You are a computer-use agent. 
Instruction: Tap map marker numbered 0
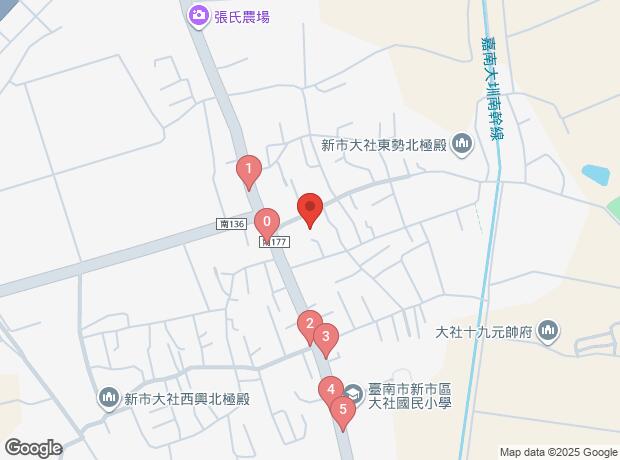pyautogui.click(x=266, y=222)
